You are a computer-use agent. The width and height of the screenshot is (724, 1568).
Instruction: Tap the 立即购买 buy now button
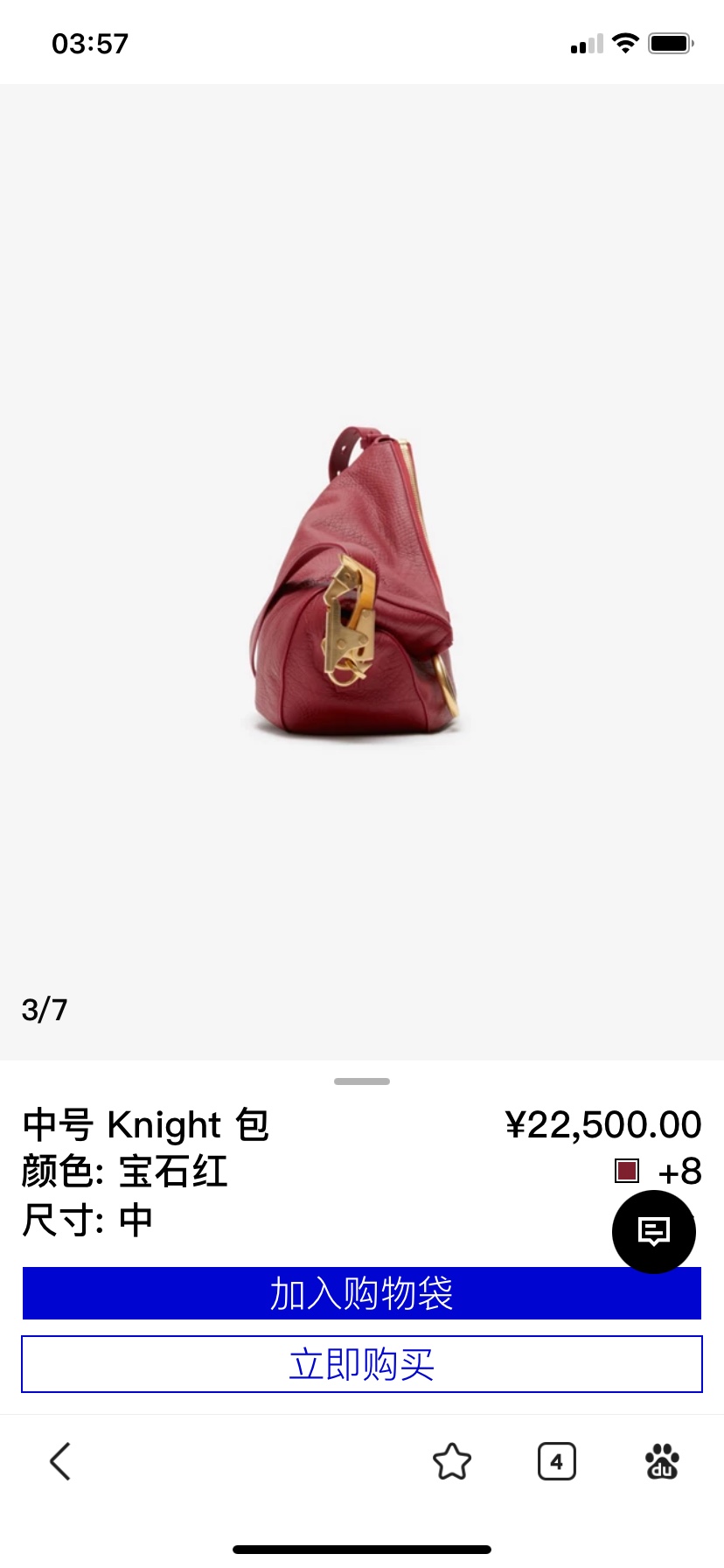pos(361,1364)
